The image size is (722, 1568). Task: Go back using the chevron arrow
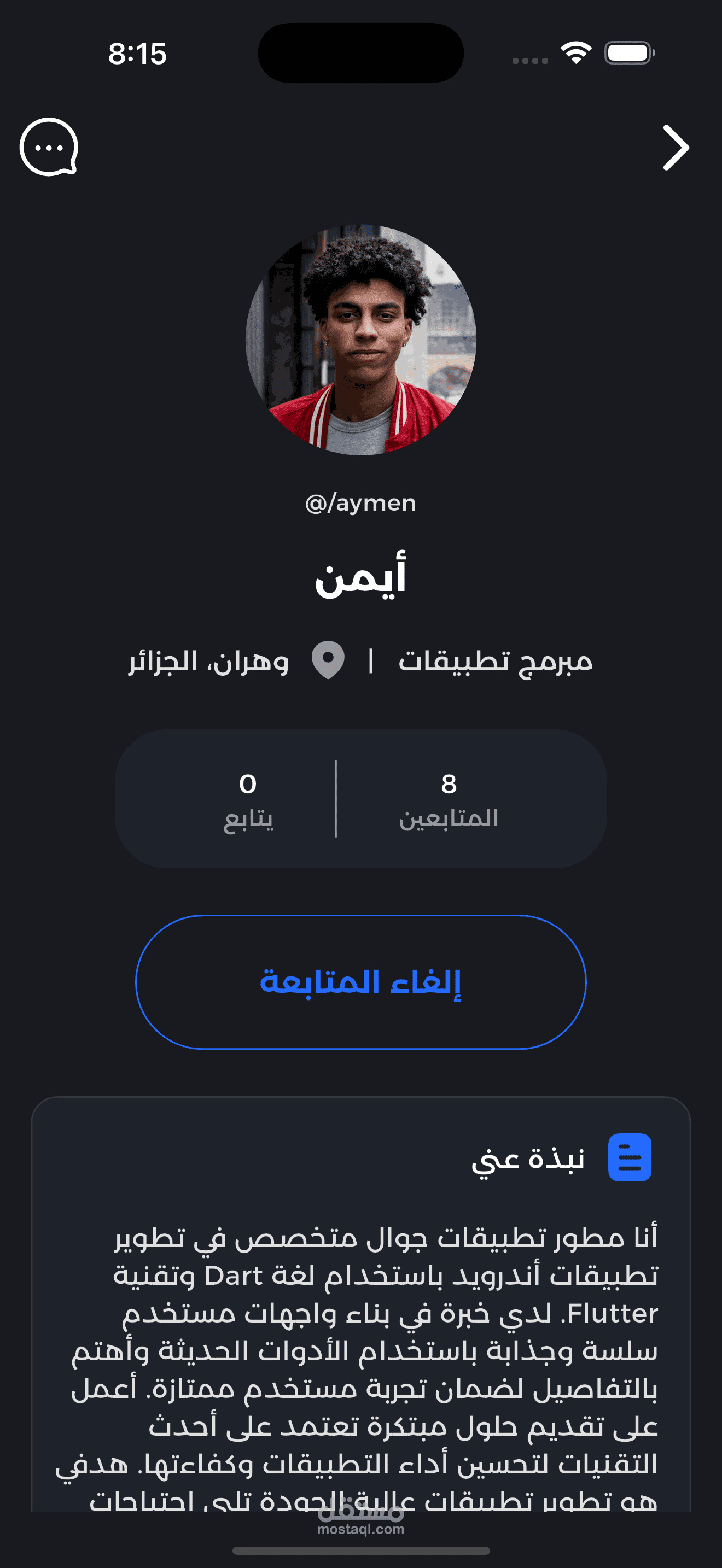676,147
